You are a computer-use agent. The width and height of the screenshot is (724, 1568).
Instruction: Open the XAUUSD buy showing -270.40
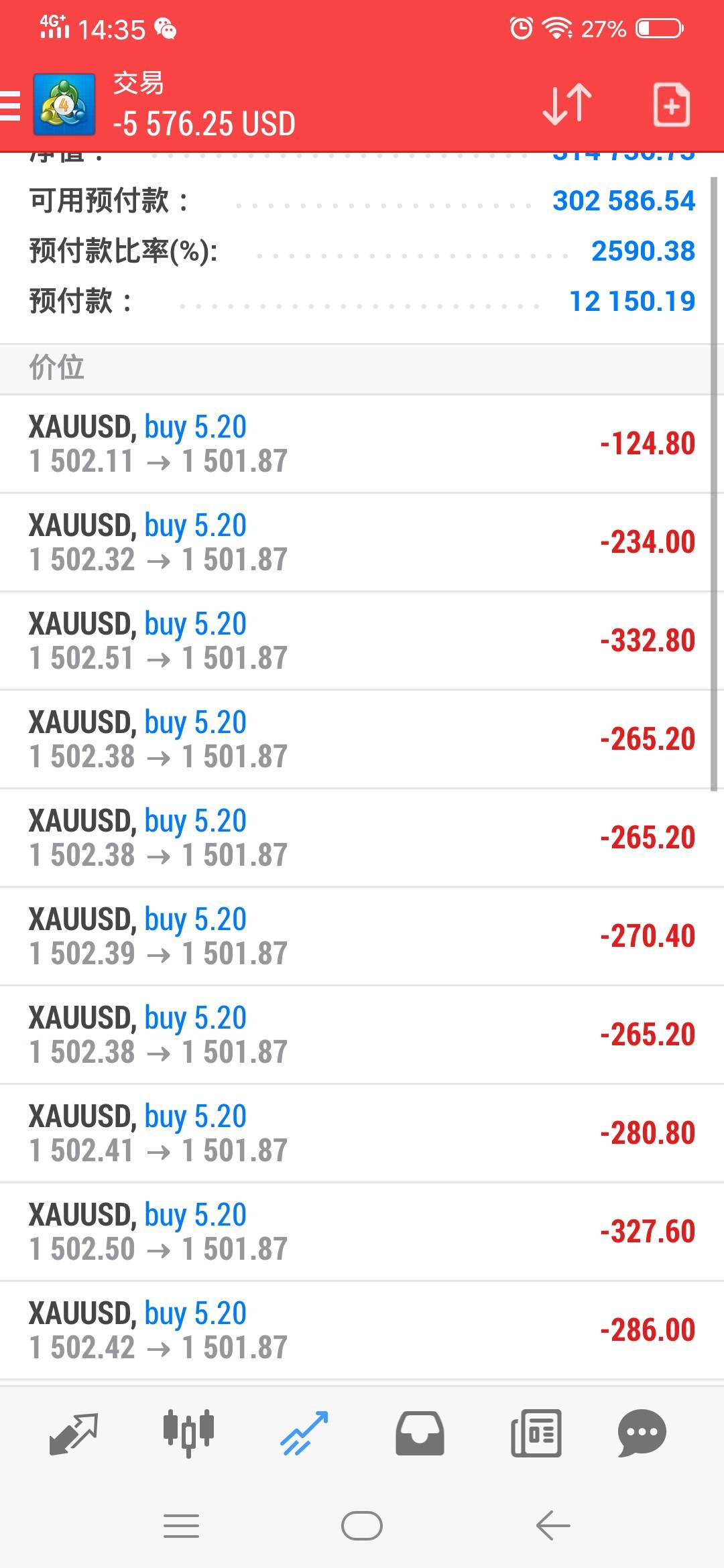point(362,936)
